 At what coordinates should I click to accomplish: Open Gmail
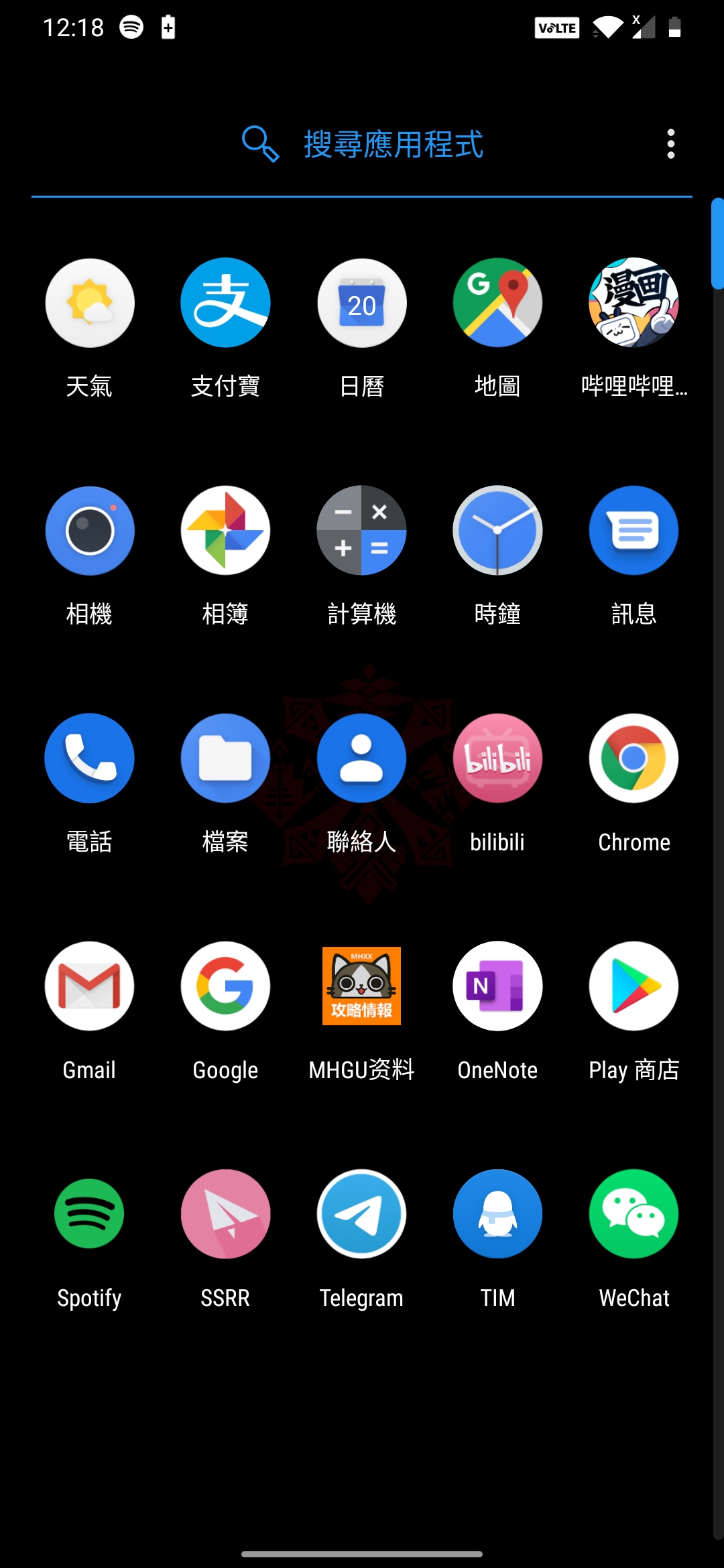pos(89,986)
